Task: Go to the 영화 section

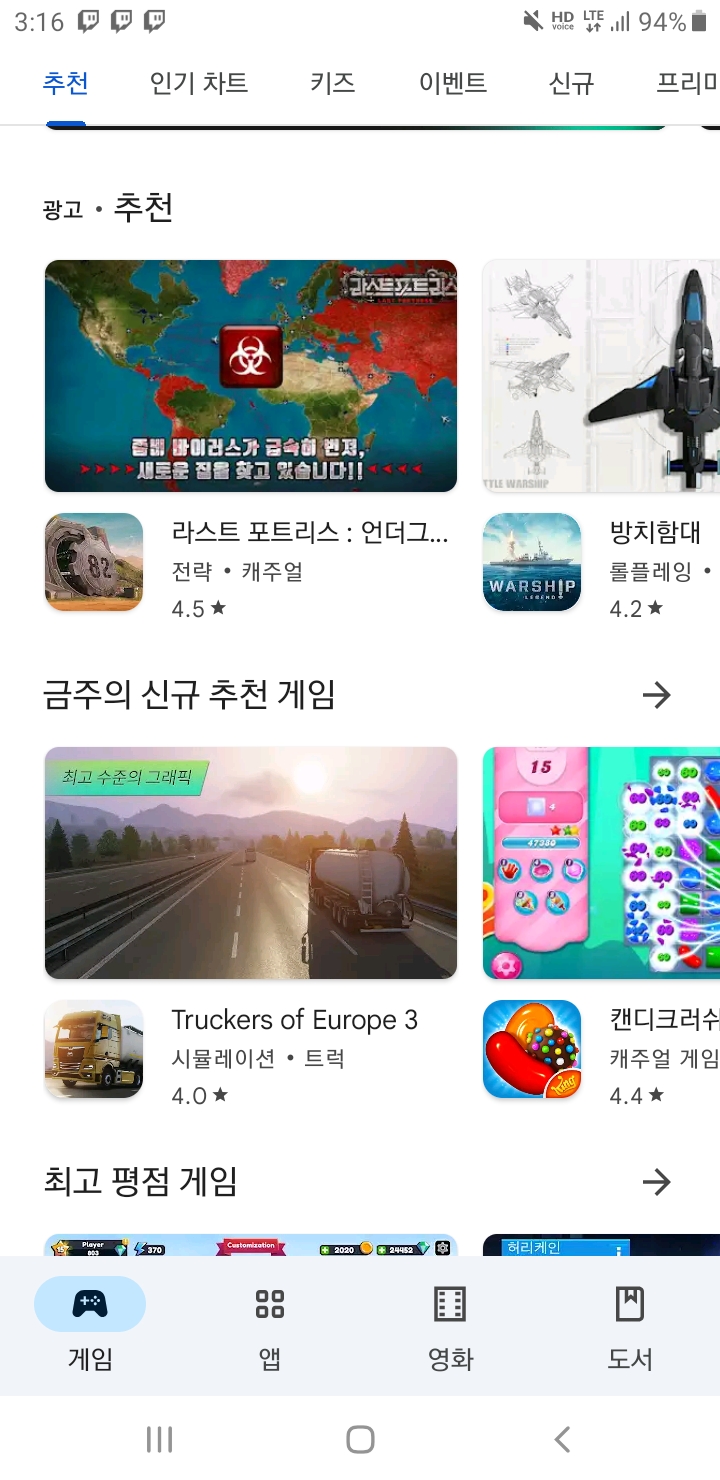Action: pos(450,1326)
